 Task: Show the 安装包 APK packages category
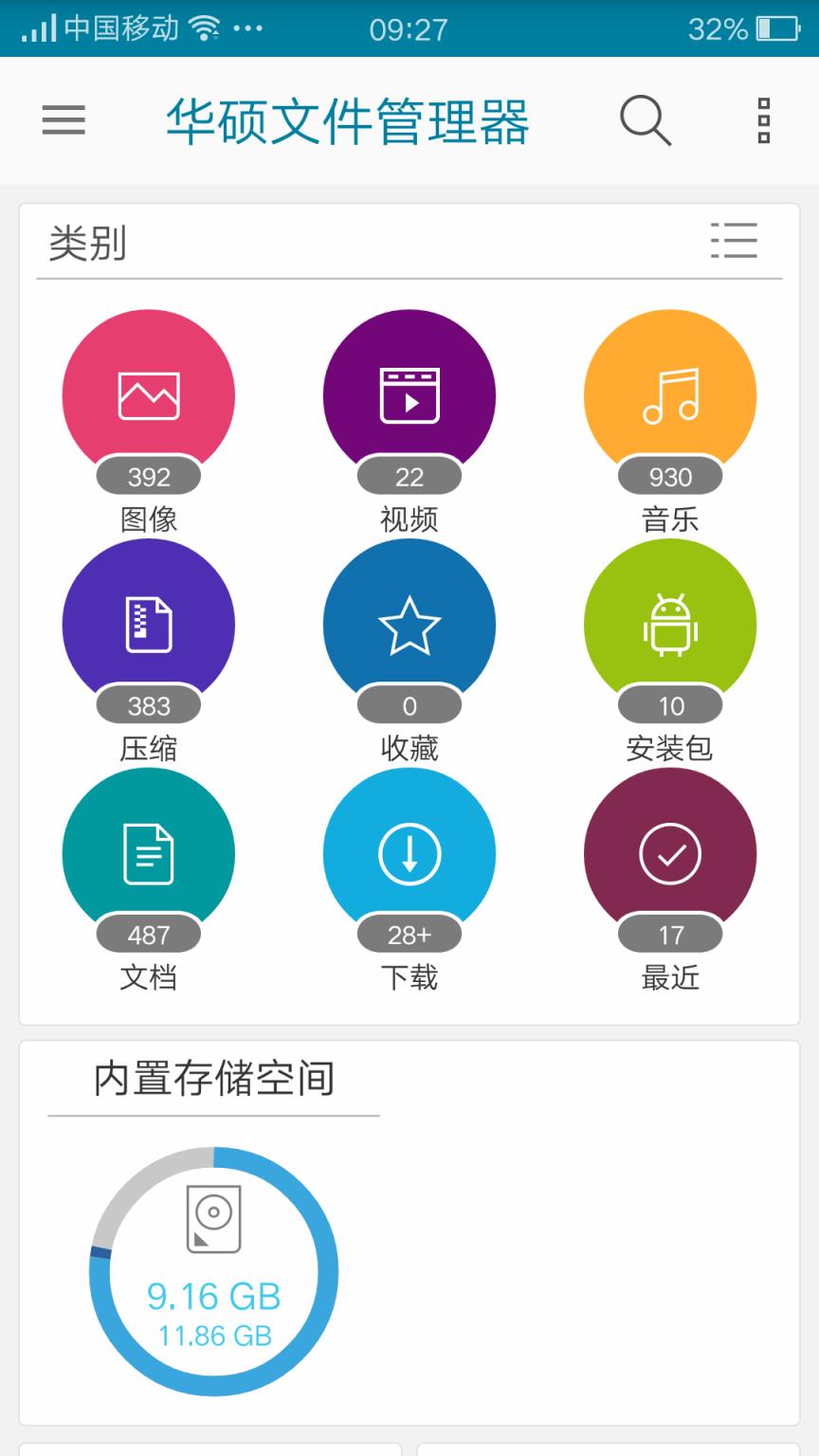coord(670,625)
